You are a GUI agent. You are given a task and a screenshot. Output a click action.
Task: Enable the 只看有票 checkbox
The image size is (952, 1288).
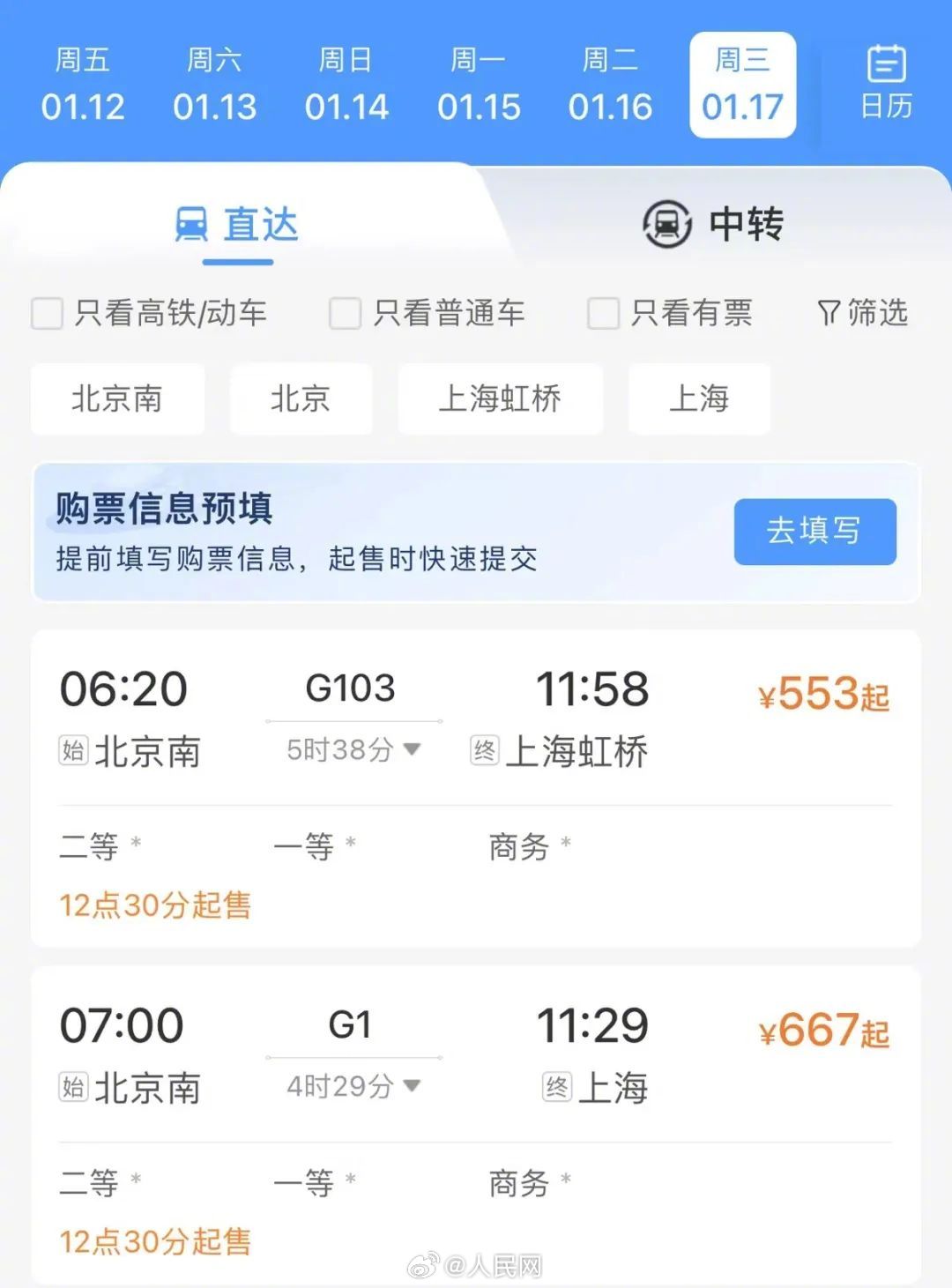[604, 314]
